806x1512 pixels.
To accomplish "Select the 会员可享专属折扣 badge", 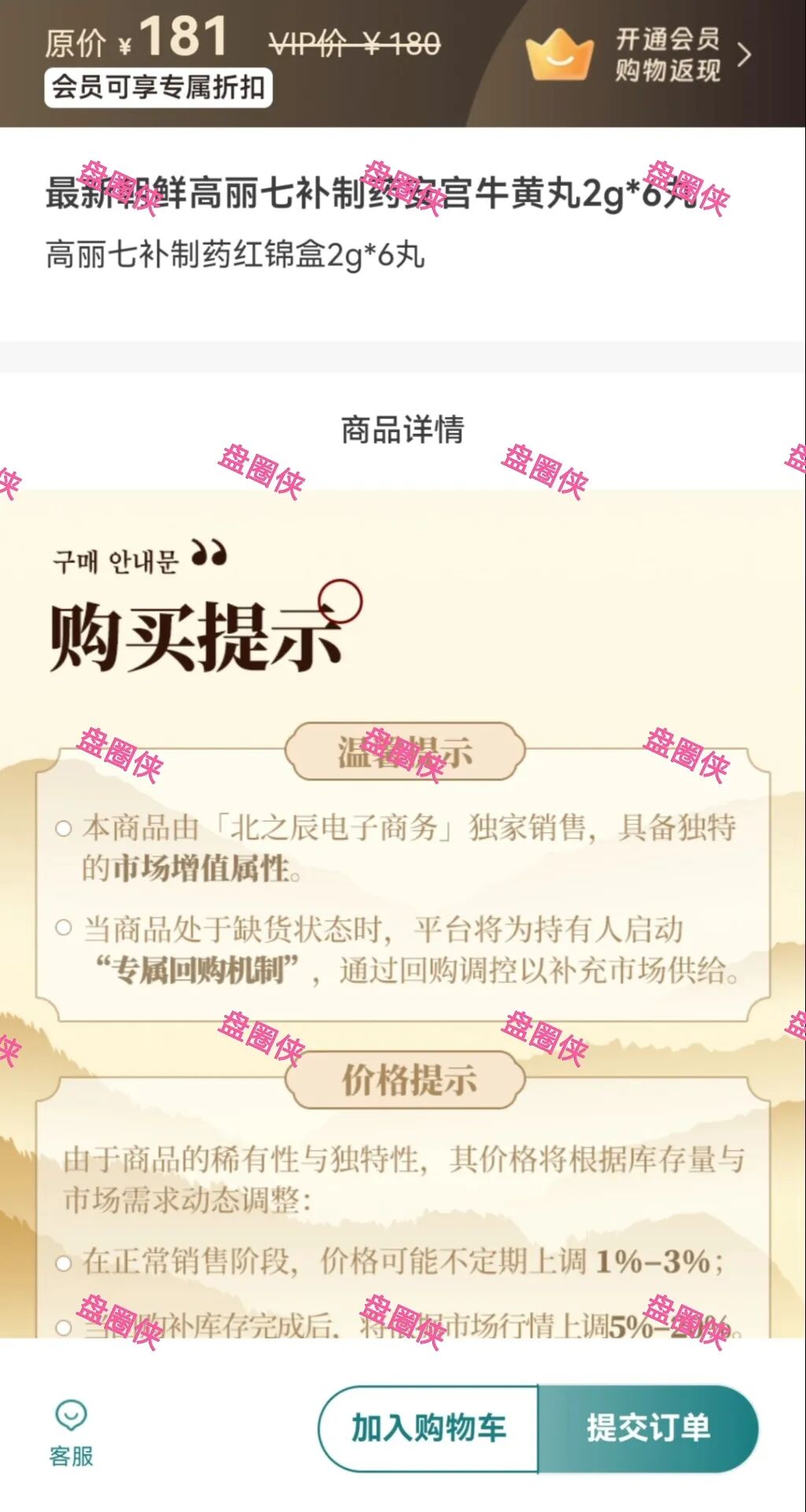I will tap(160, 87).
